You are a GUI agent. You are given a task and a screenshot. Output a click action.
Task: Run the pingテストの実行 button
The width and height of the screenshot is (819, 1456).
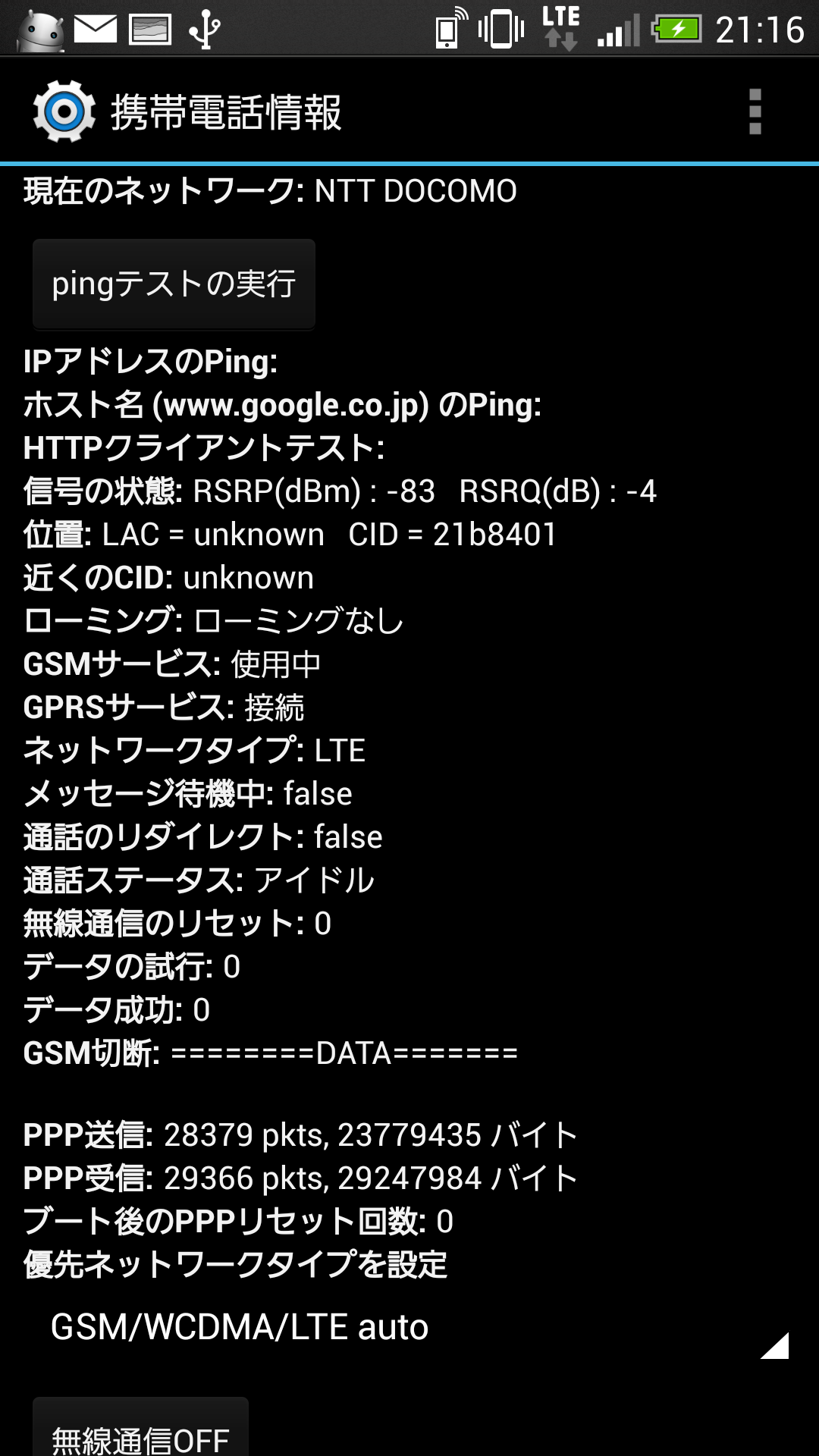pyautogui.click(x=174, y=284)
